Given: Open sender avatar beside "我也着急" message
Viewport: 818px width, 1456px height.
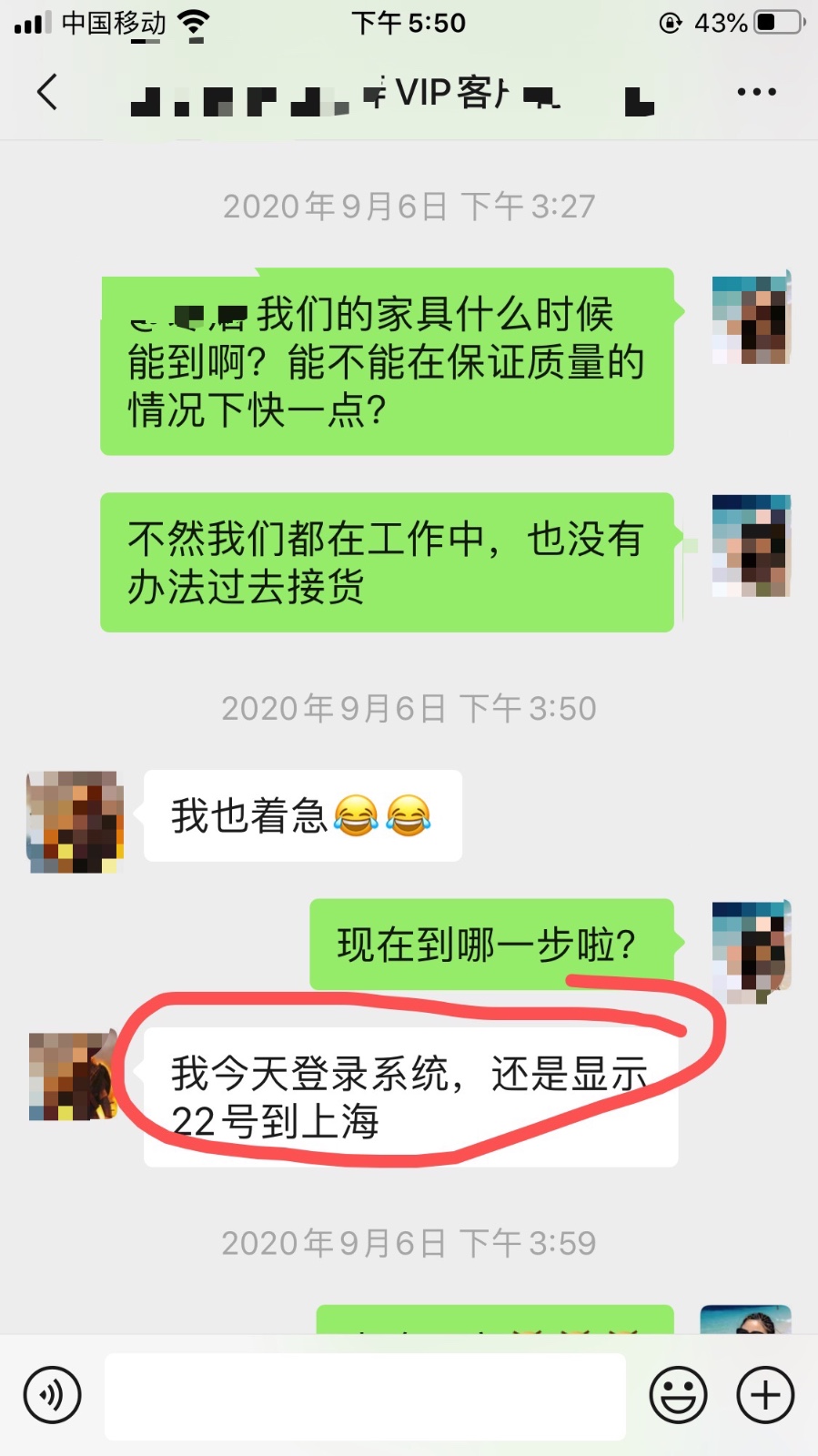Looking at the screenshot, I should coord(75,822).
